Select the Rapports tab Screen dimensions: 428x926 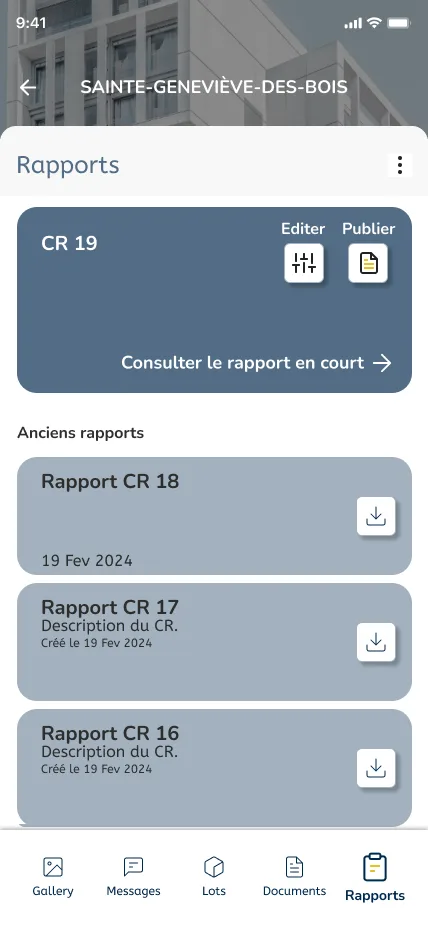pos(375,878)
